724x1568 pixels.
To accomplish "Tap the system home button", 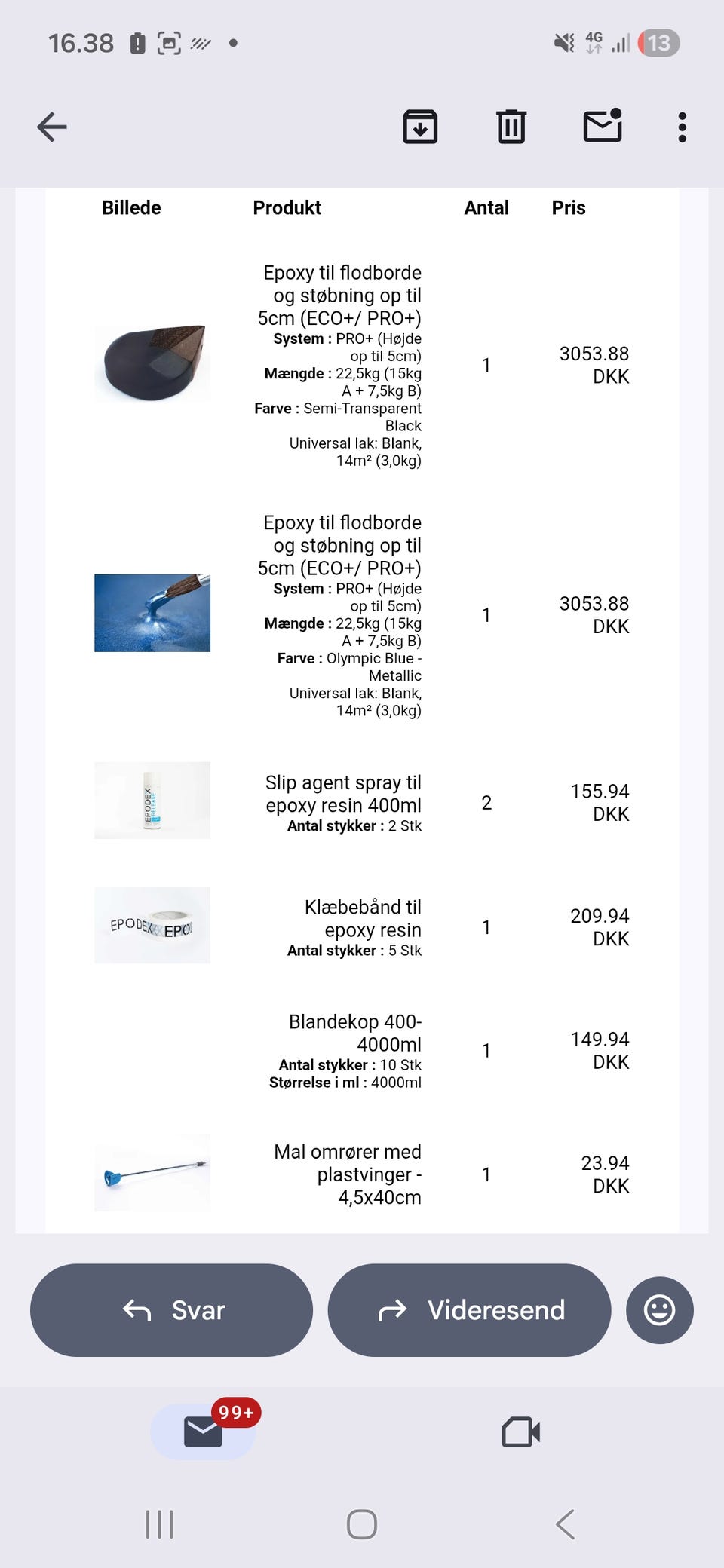I will pyautogui.click(x=362, y=1524).
